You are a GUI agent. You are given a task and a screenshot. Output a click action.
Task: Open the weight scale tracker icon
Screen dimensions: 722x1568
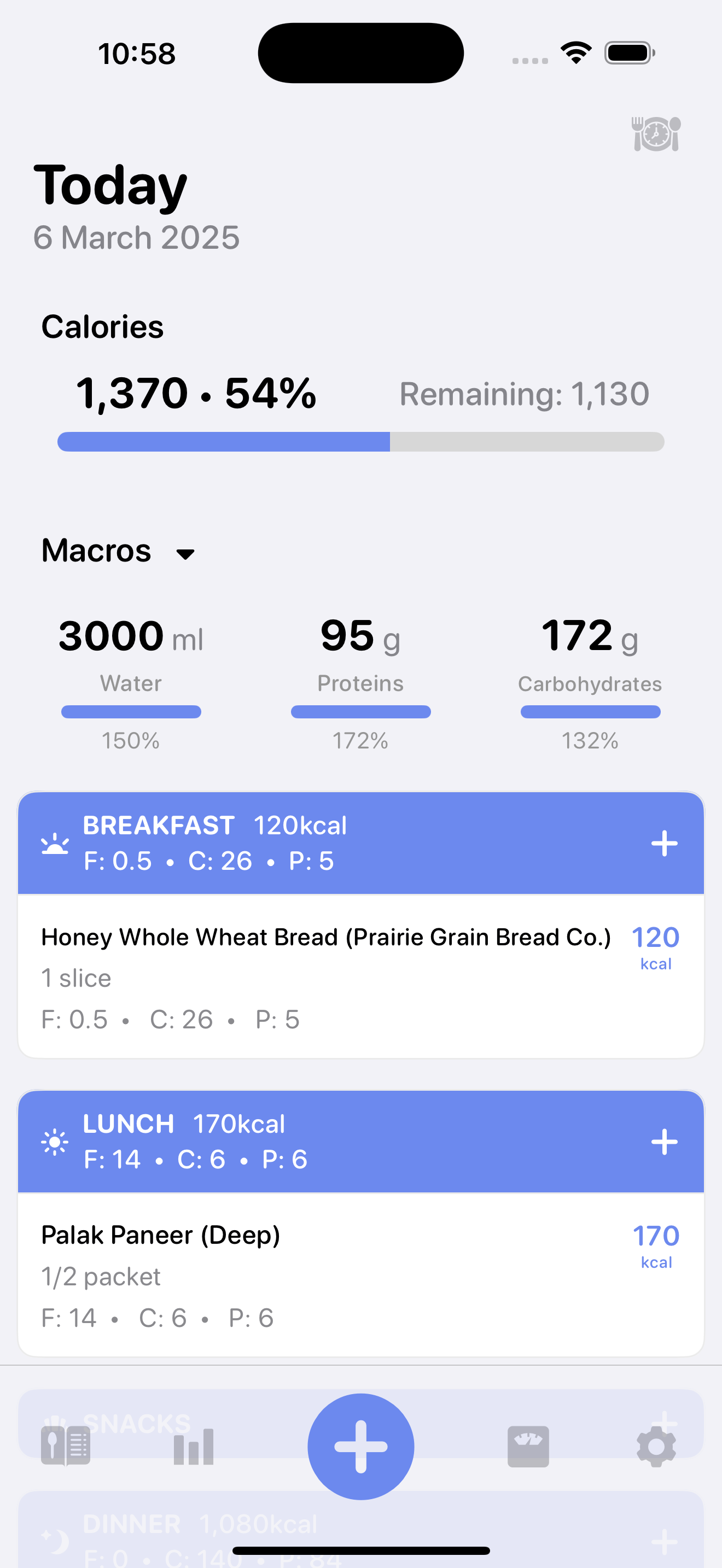(529, 1446)
